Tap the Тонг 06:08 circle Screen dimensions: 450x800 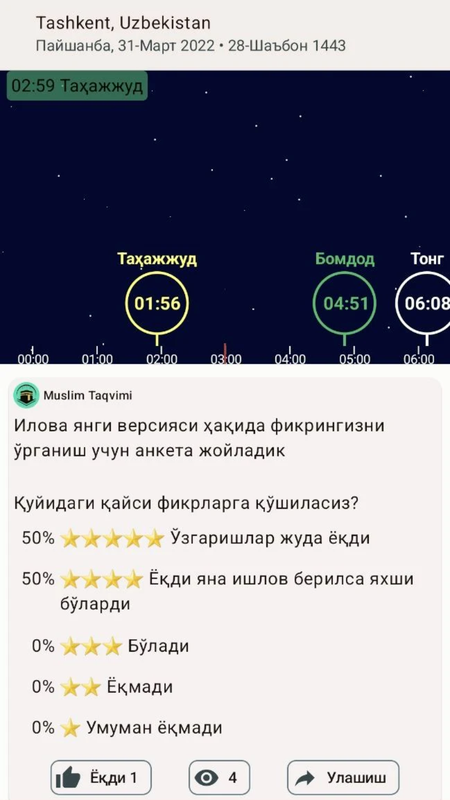423,303
